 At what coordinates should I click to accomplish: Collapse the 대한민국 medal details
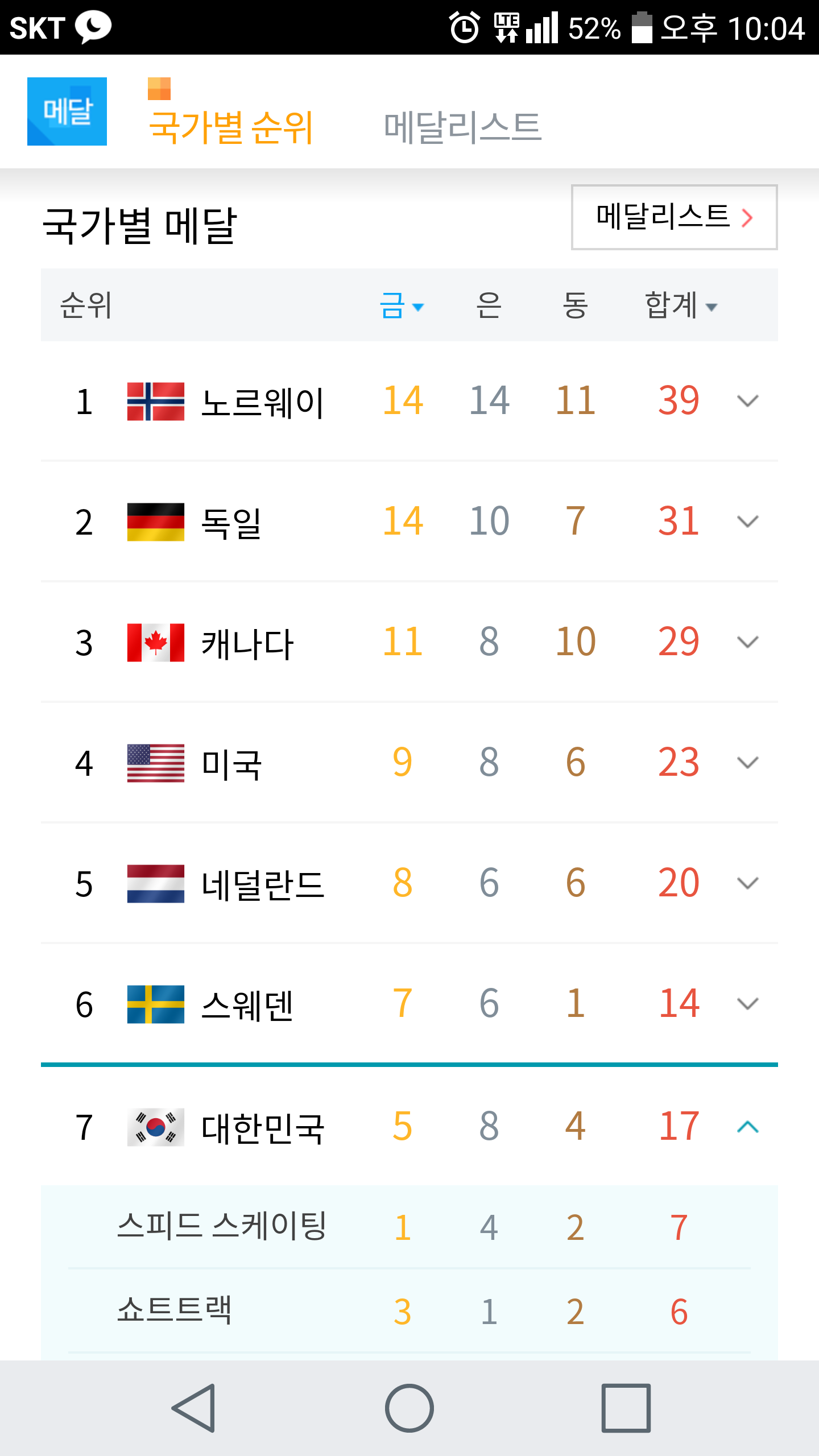click(x=747, y=1127)
